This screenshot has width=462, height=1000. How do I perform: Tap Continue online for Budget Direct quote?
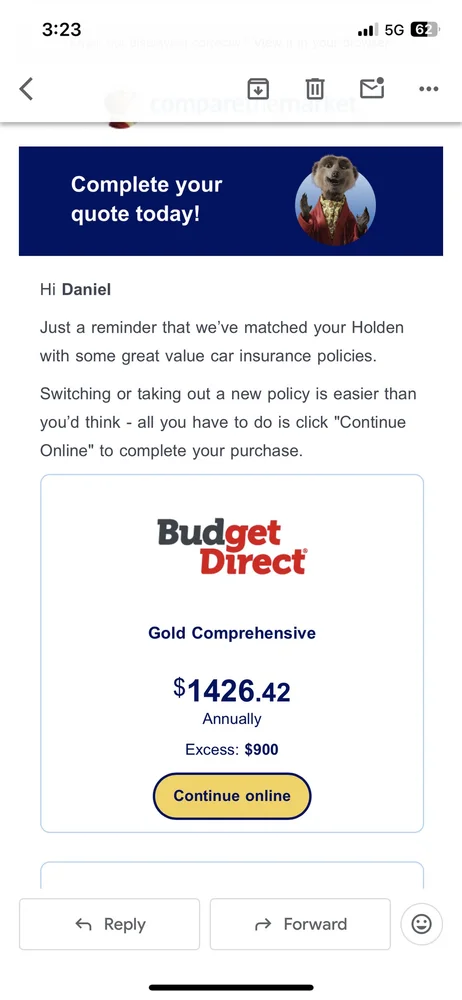tap(232, 796)
